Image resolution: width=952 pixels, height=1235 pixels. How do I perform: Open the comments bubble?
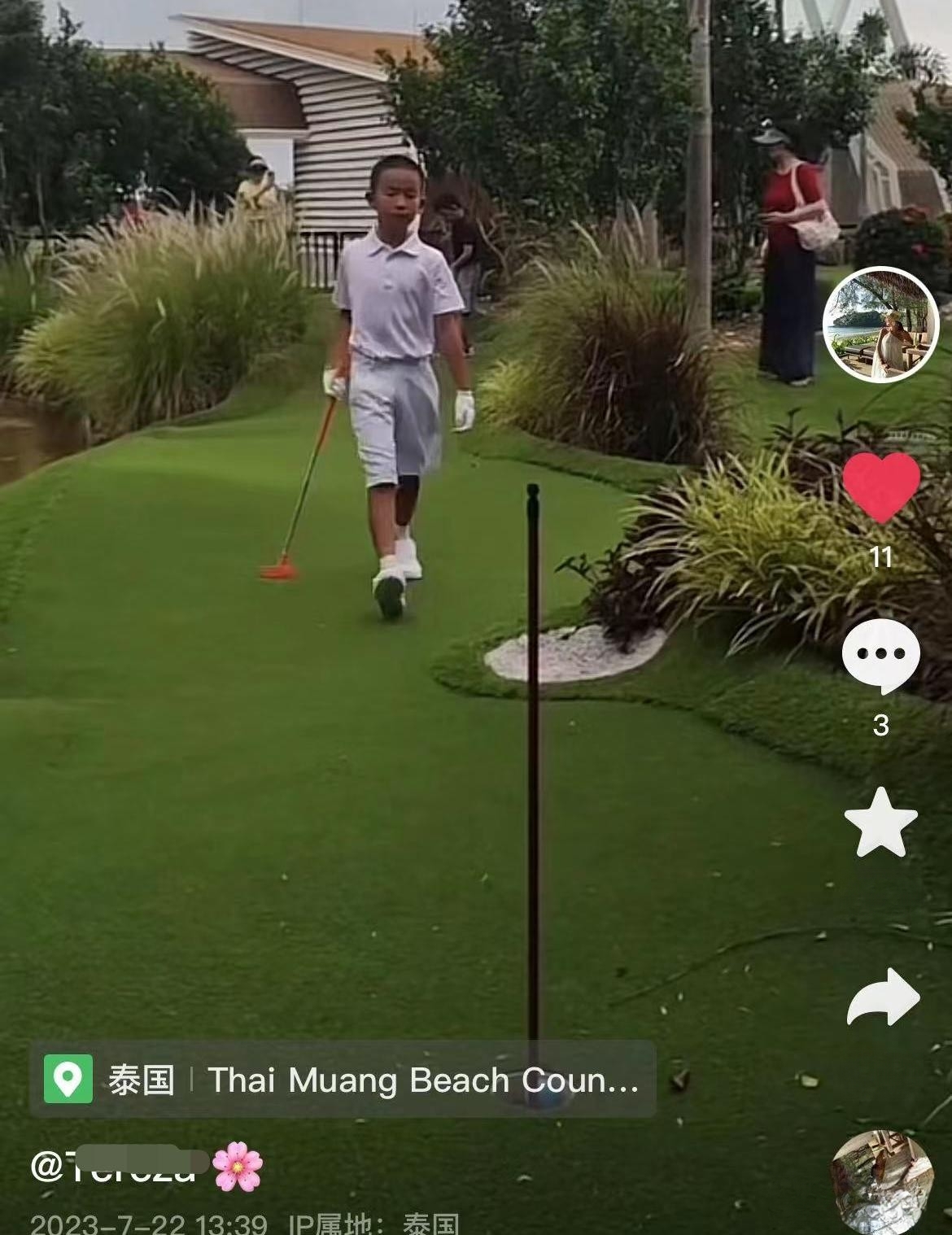[x=881, y=657]
